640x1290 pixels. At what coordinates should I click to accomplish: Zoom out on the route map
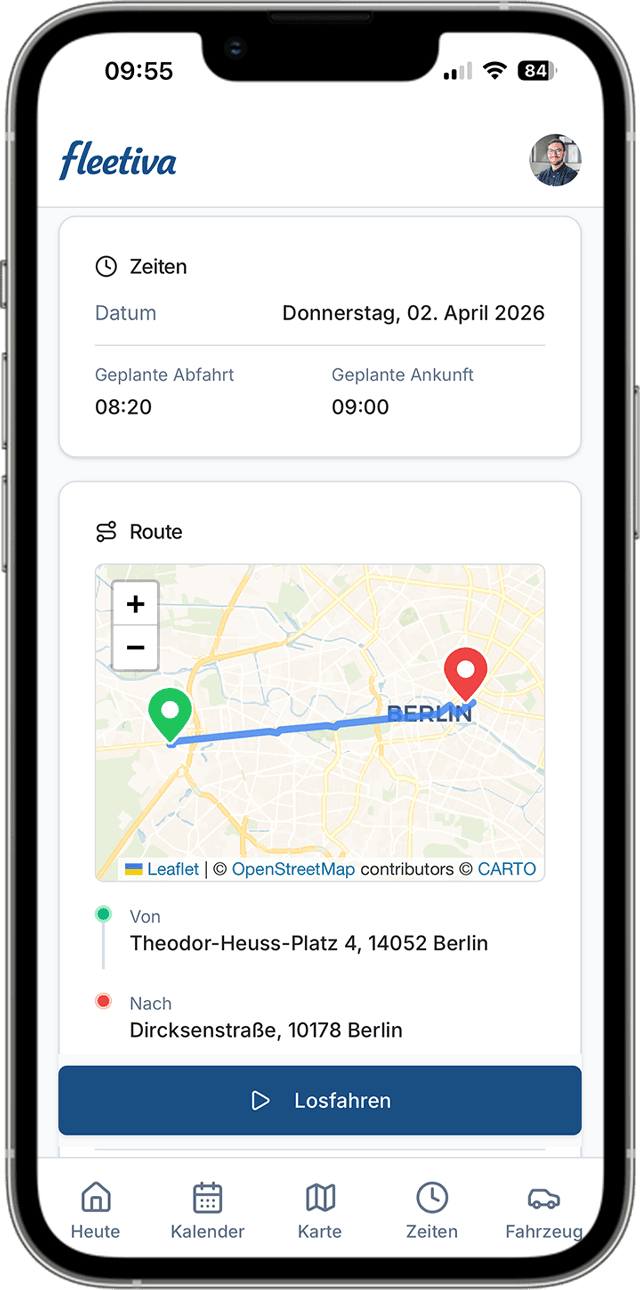[x=136, y=648]
